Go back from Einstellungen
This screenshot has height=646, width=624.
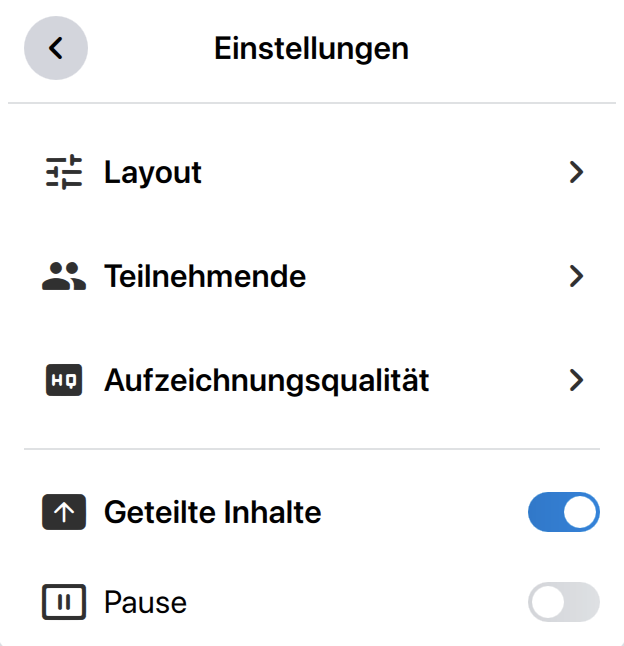(56, 48)
